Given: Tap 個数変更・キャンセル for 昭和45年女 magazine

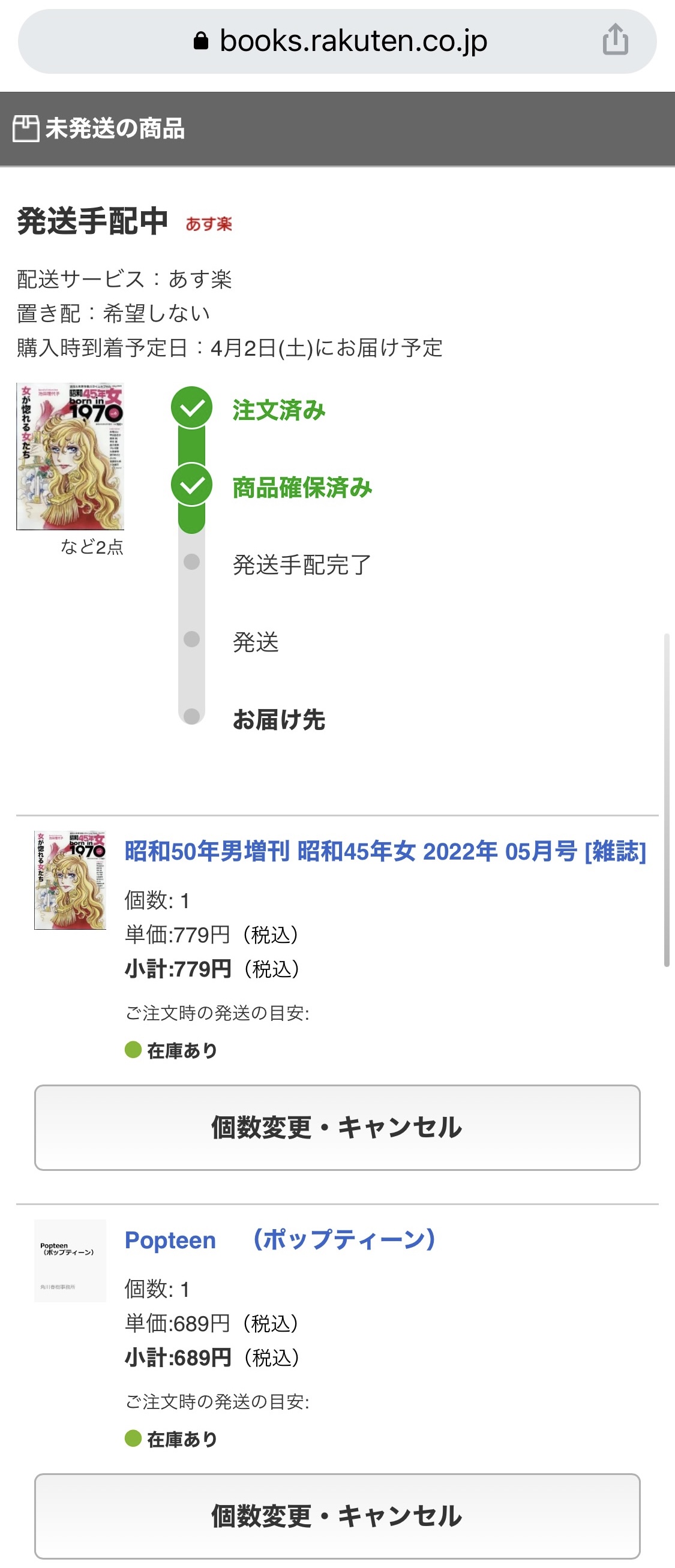Looking at the screenshot, I should (337, 1127).
